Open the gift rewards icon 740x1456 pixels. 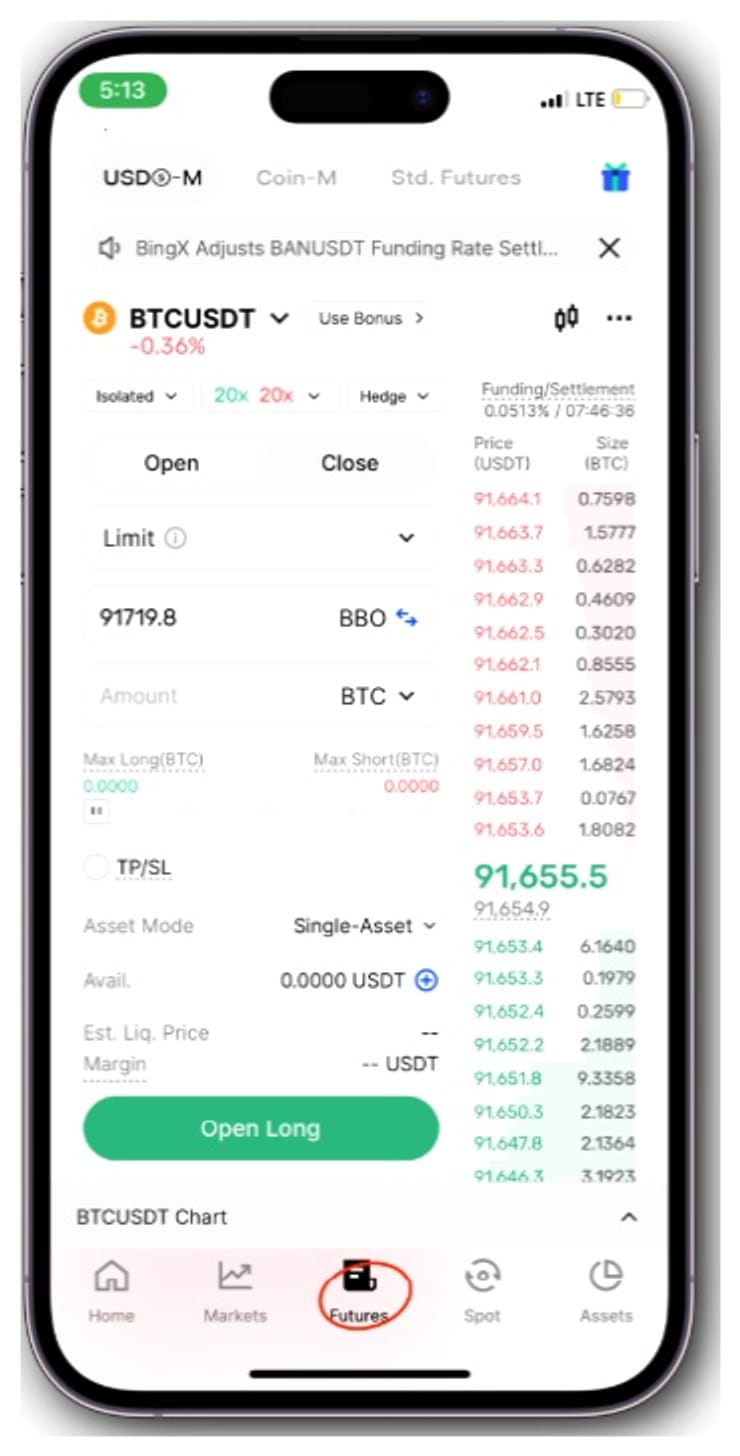[x=614, y=178]
